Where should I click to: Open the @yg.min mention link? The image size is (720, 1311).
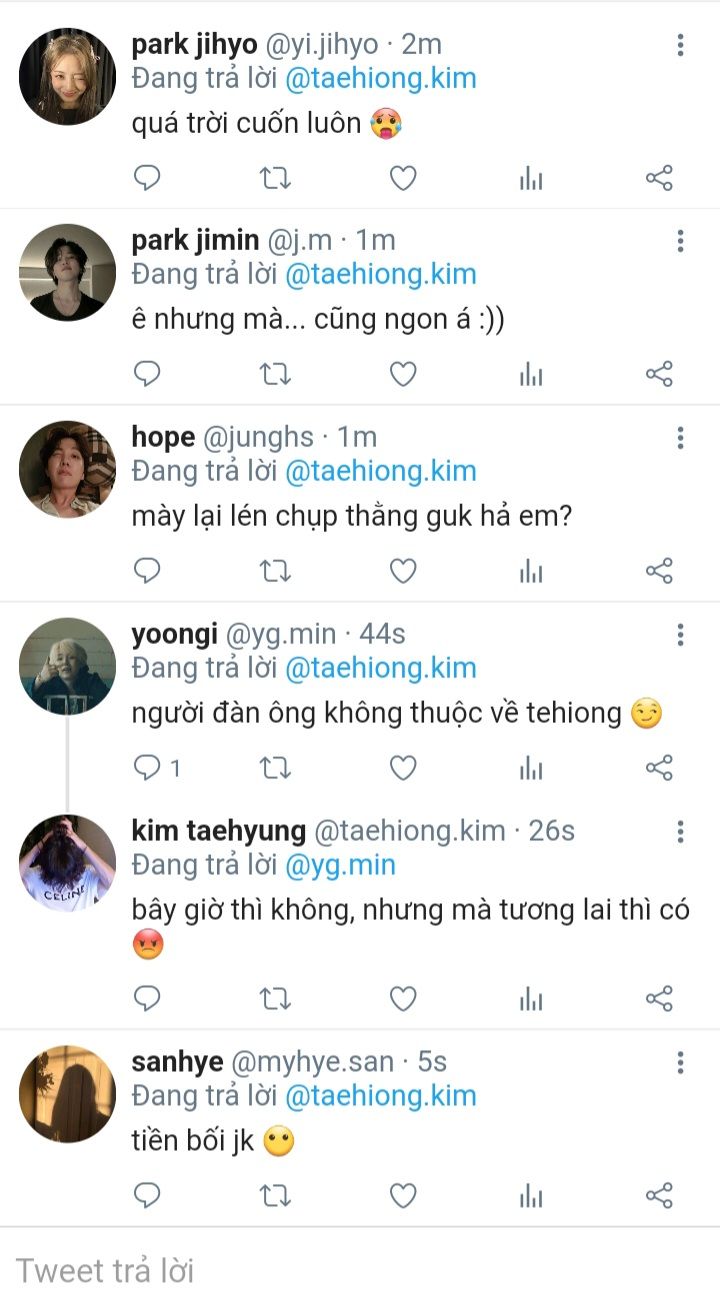tap(340, 865)
